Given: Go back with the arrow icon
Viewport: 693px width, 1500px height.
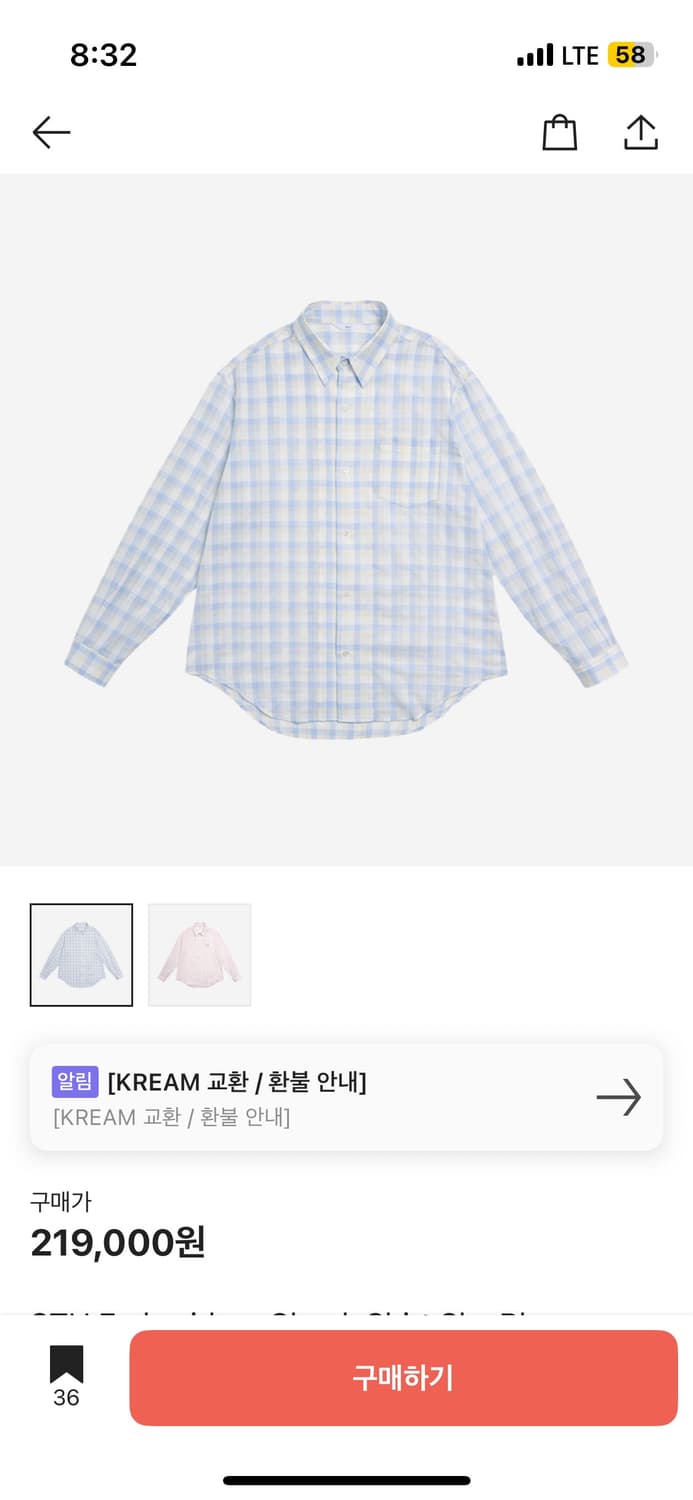Looking at the screenshot, I should pyautogui.click(x=51, y=132).
